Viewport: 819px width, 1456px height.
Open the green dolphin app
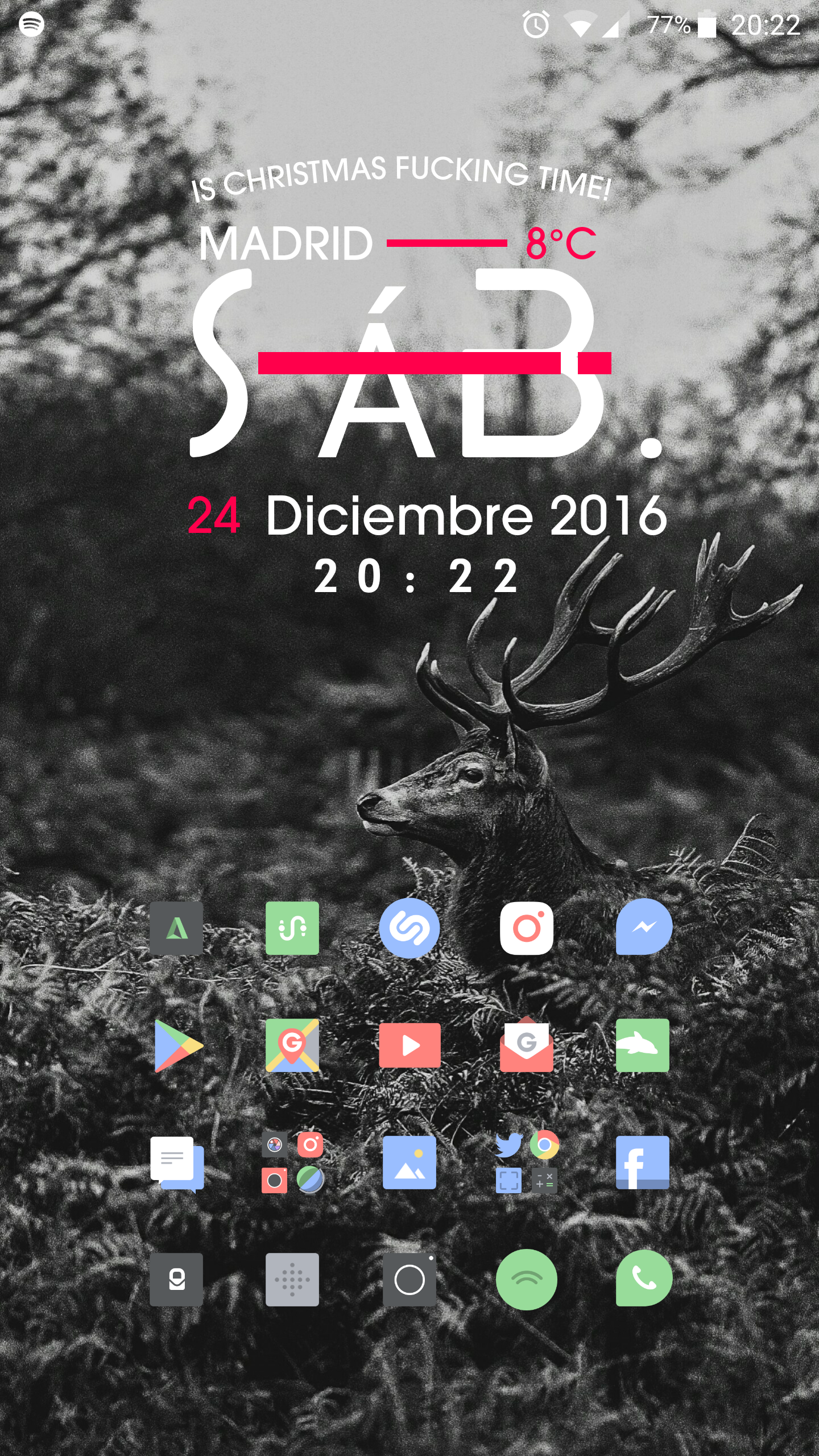coord(643,1045)
